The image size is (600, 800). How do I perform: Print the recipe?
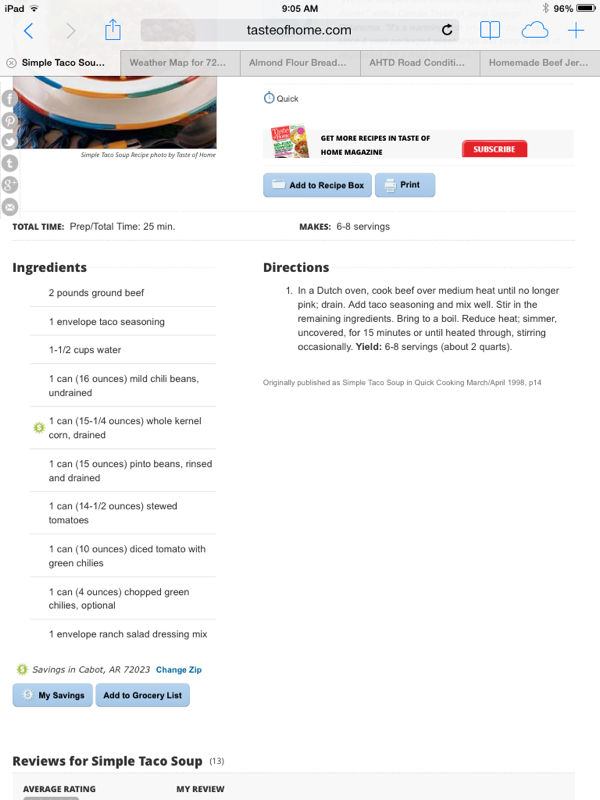[x=405, y=185]
